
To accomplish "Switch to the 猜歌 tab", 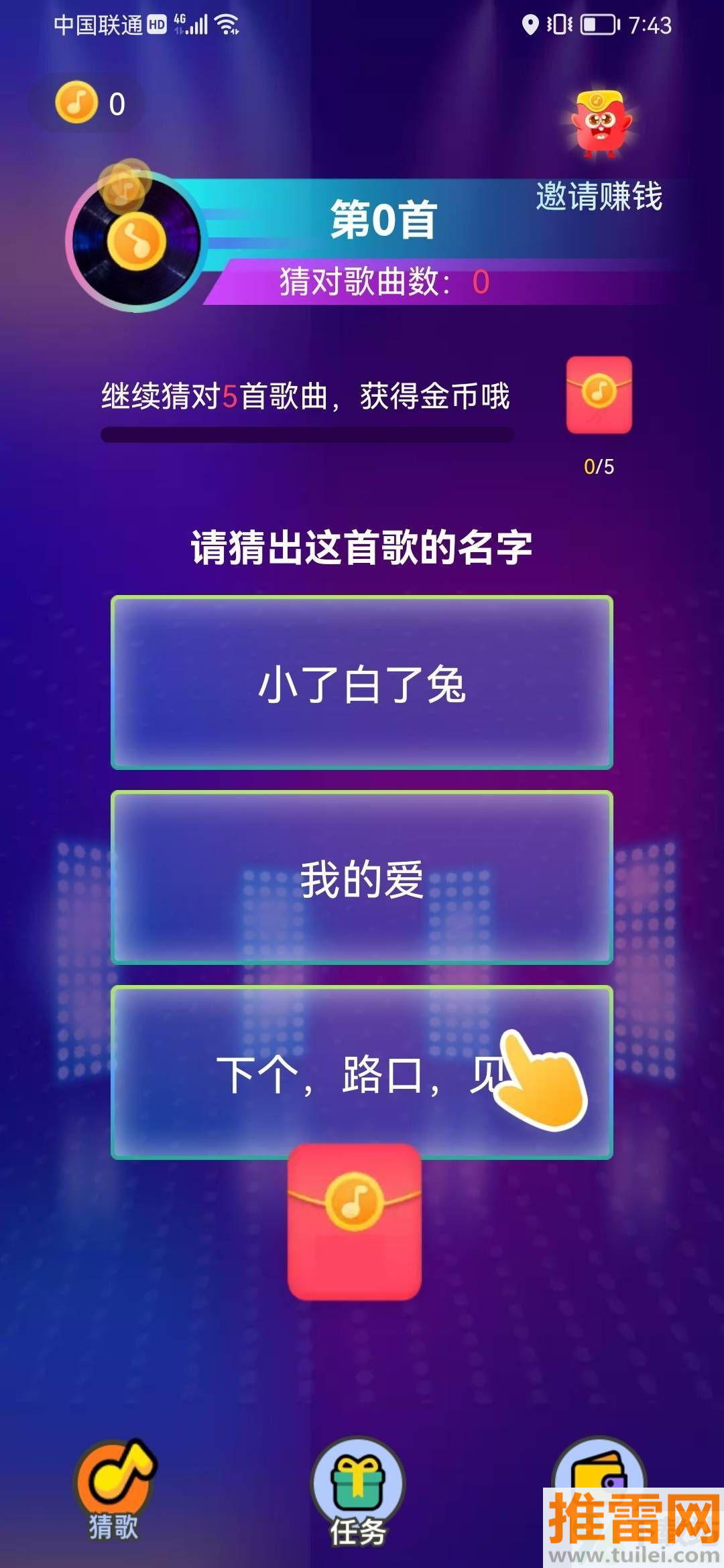I will tap(114, 1491).
